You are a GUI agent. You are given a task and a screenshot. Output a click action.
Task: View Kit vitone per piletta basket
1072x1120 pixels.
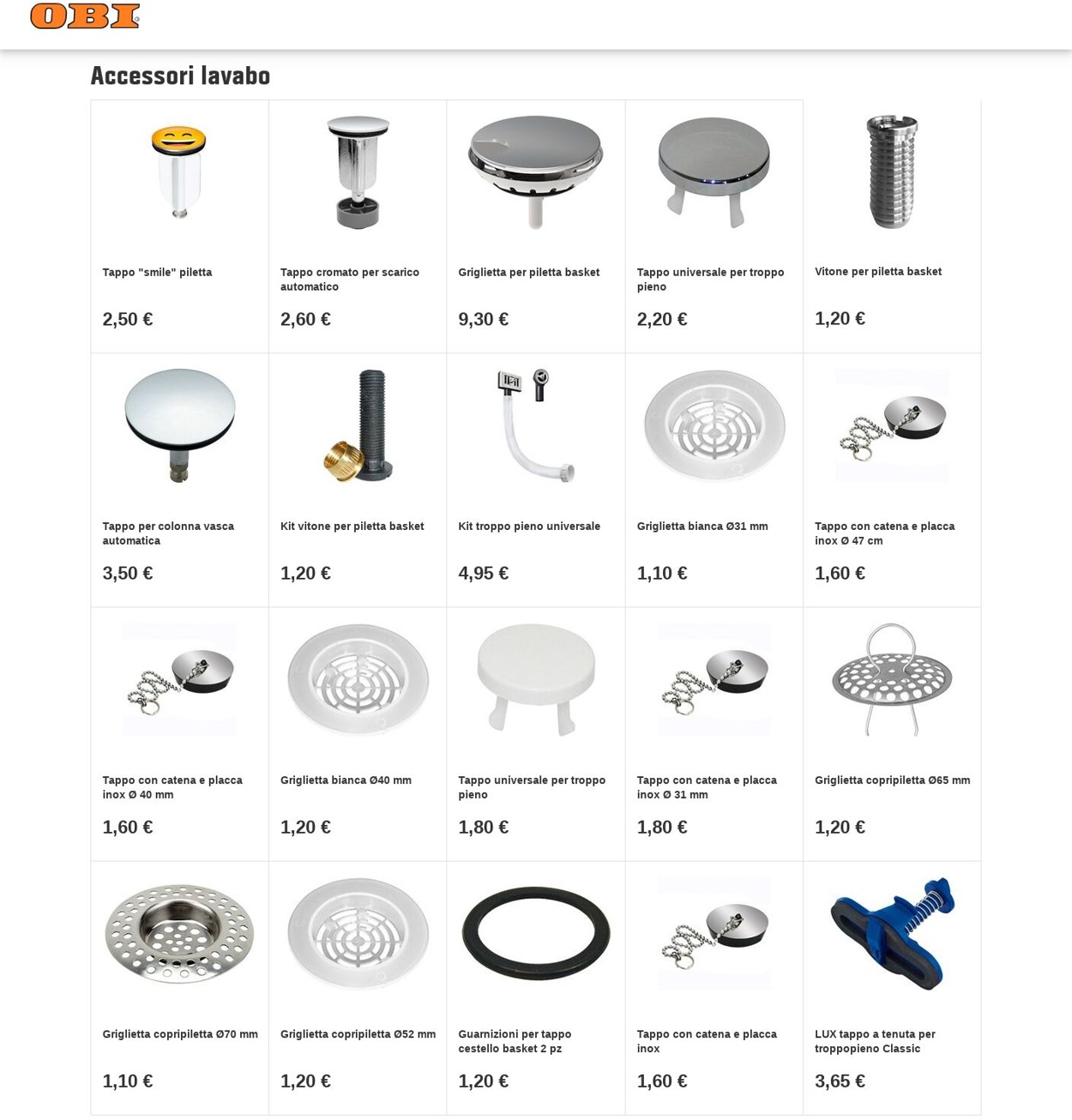(358, 426)
